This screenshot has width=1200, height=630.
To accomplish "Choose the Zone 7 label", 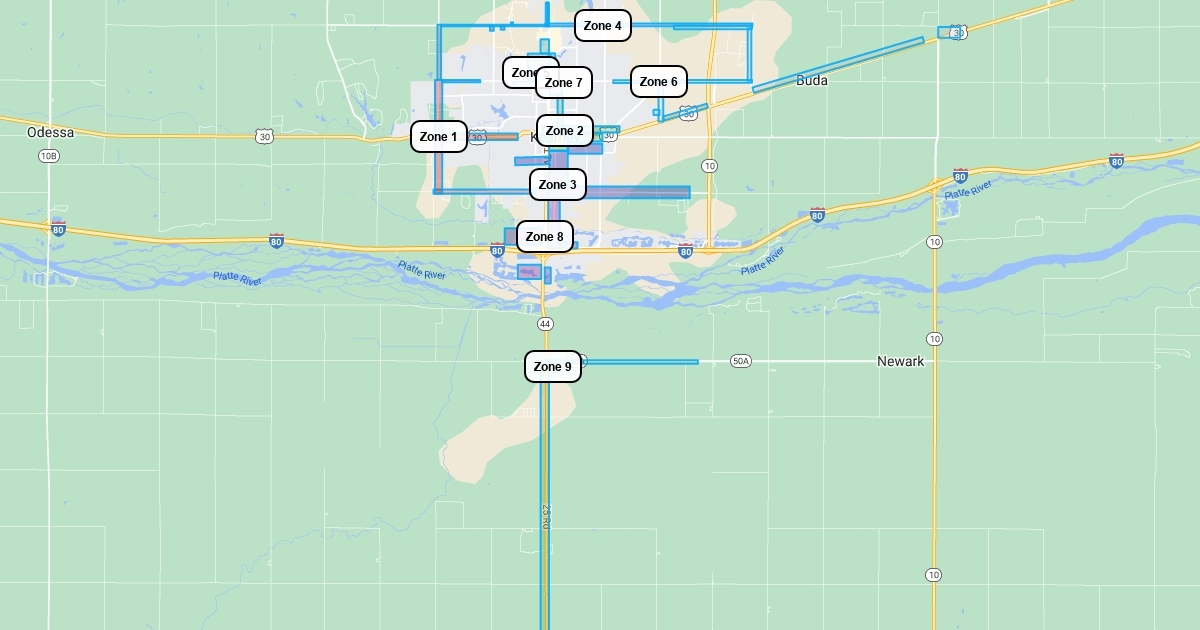I will click(564, 83).
